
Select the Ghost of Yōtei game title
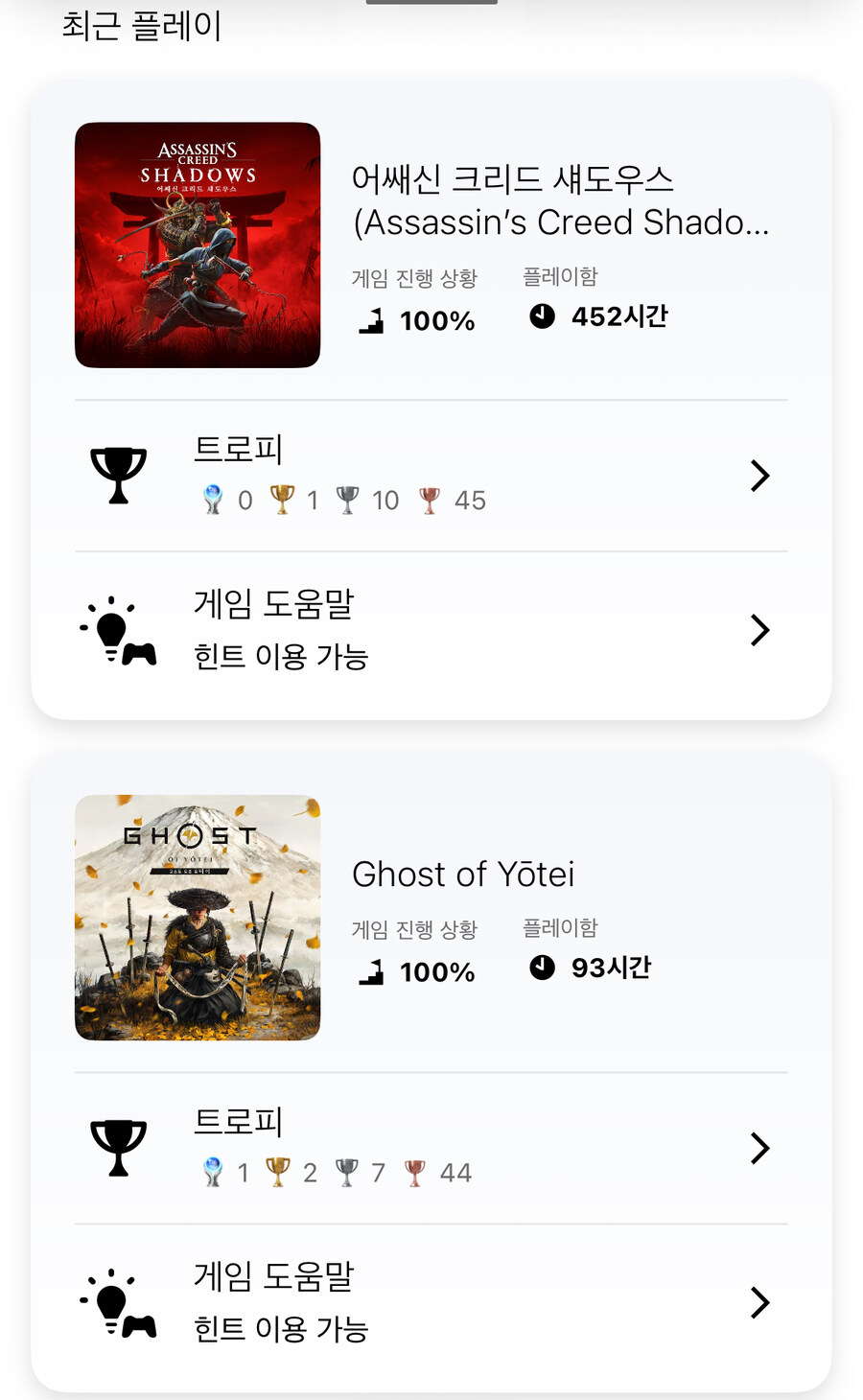pyautogui.click(x=465, y=874)
